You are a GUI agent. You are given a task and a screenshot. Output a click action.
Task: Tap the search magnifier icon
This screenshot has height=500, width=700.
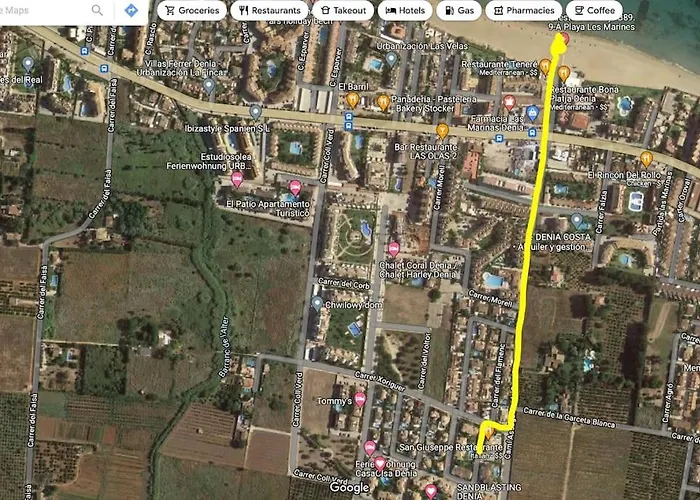point(97,10)
